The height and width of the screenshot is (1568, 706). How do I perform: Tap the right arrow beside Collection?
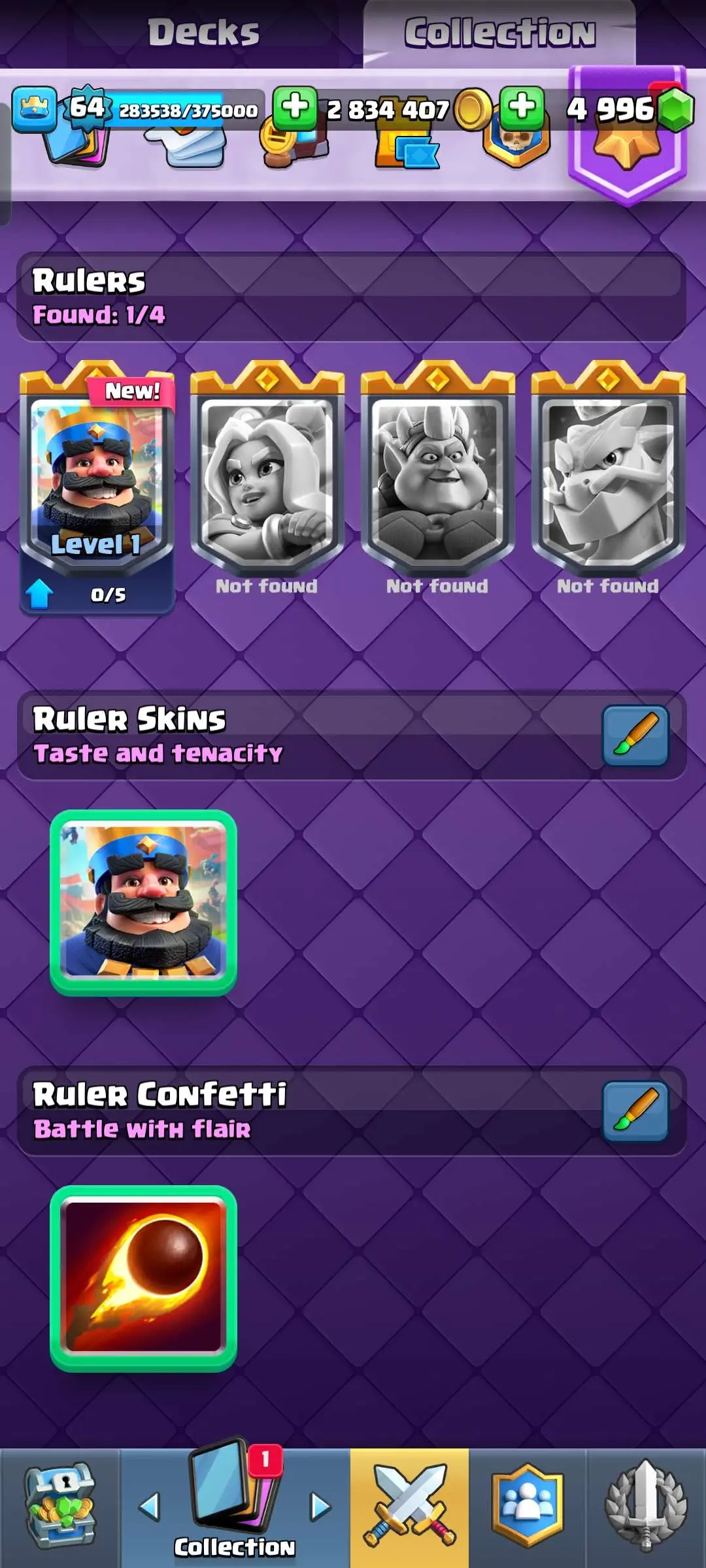coord(320,1507)
